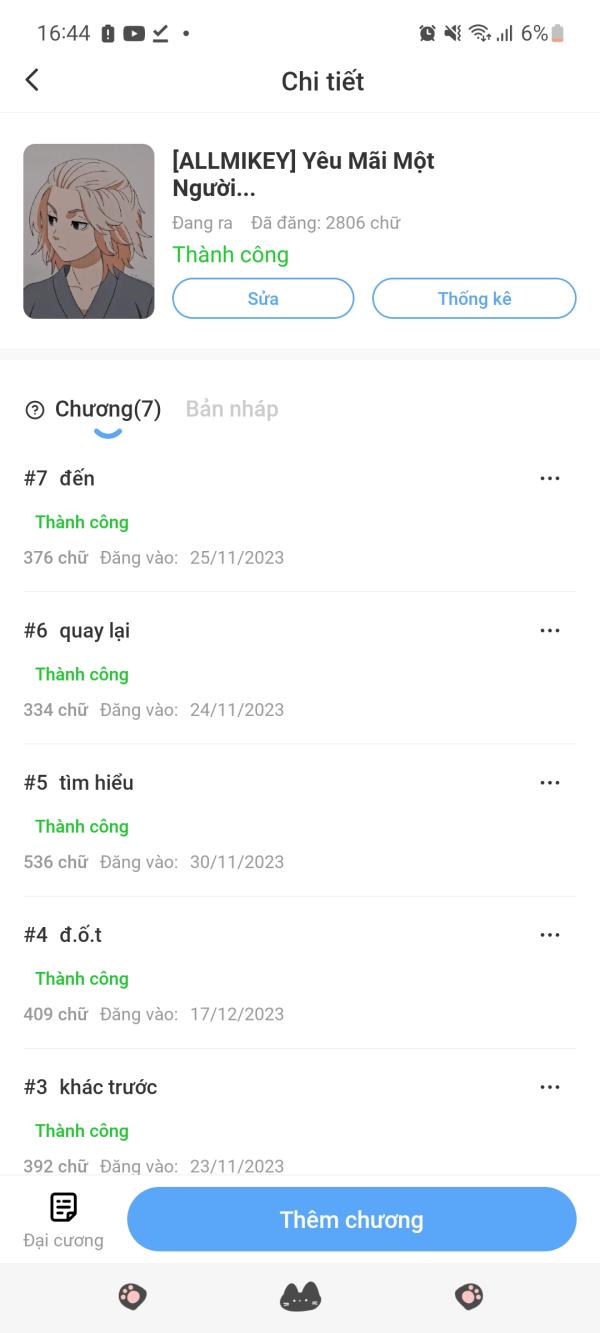Tap the story cover image
The height and width of the screenshot is (1333, 600).
point(89,231)
